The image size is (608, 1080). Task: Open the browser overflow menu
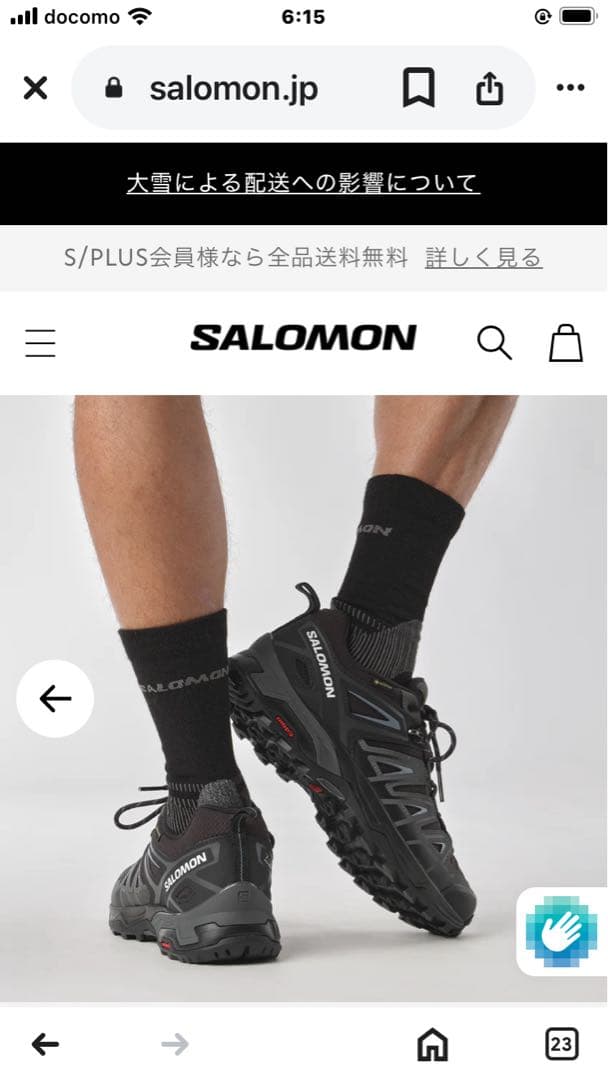570,87
